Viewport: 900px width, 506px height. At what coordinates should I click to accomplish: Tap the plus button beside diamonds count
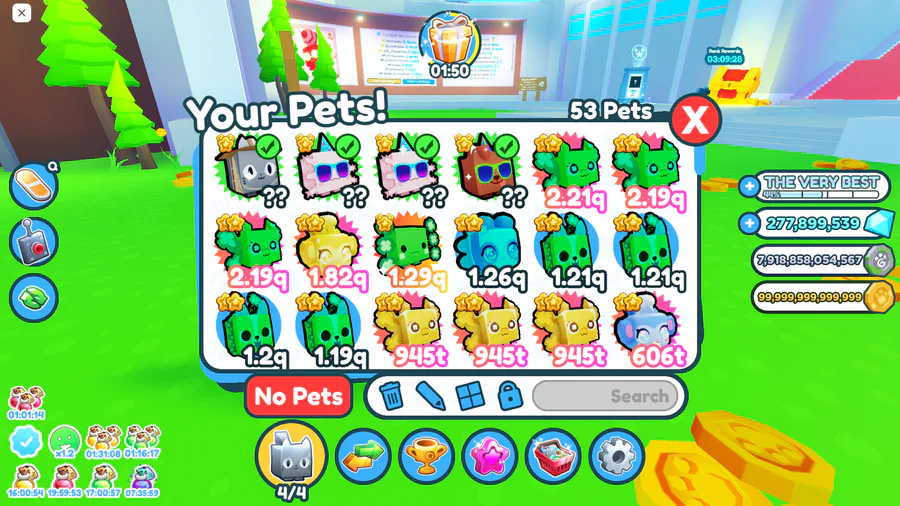[750, 223]
